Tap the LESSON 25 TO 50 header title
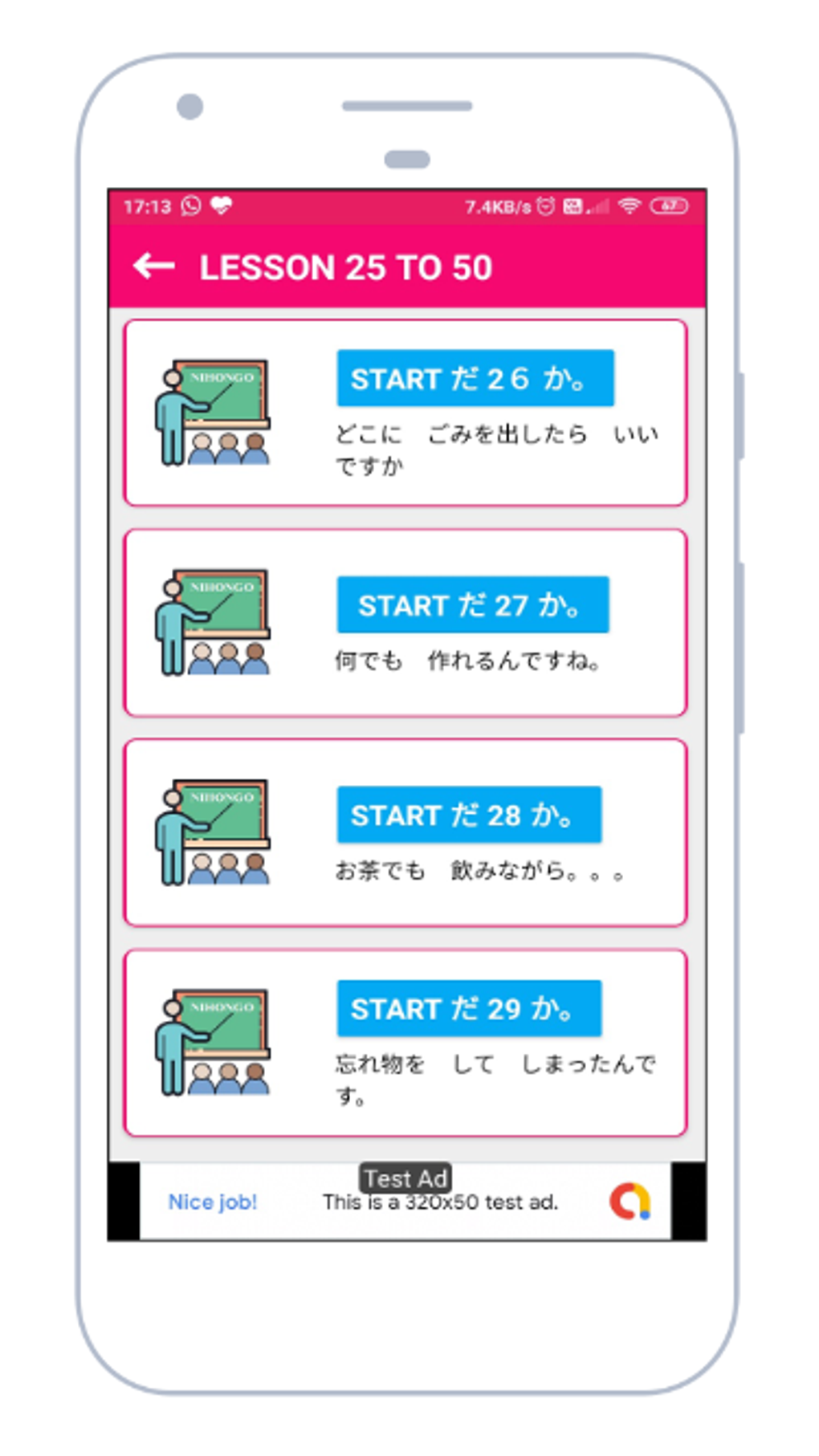Screen dimensions: 819x1456 [x=347, y=266]
